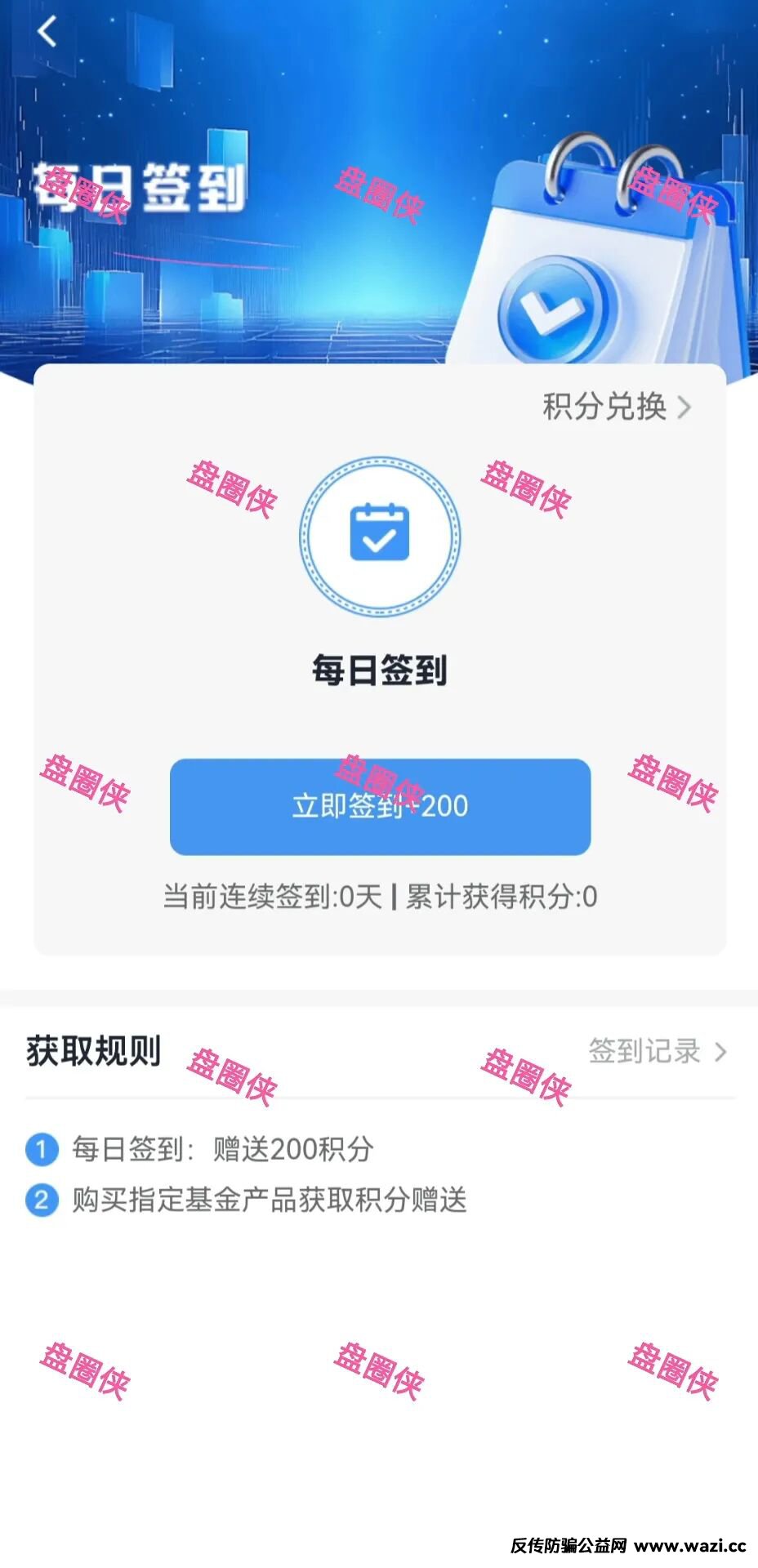This screenshot has width=758, height=1568.
Task: Tap the 立即签到 +200 button
Action: click(x=380, y=807)
